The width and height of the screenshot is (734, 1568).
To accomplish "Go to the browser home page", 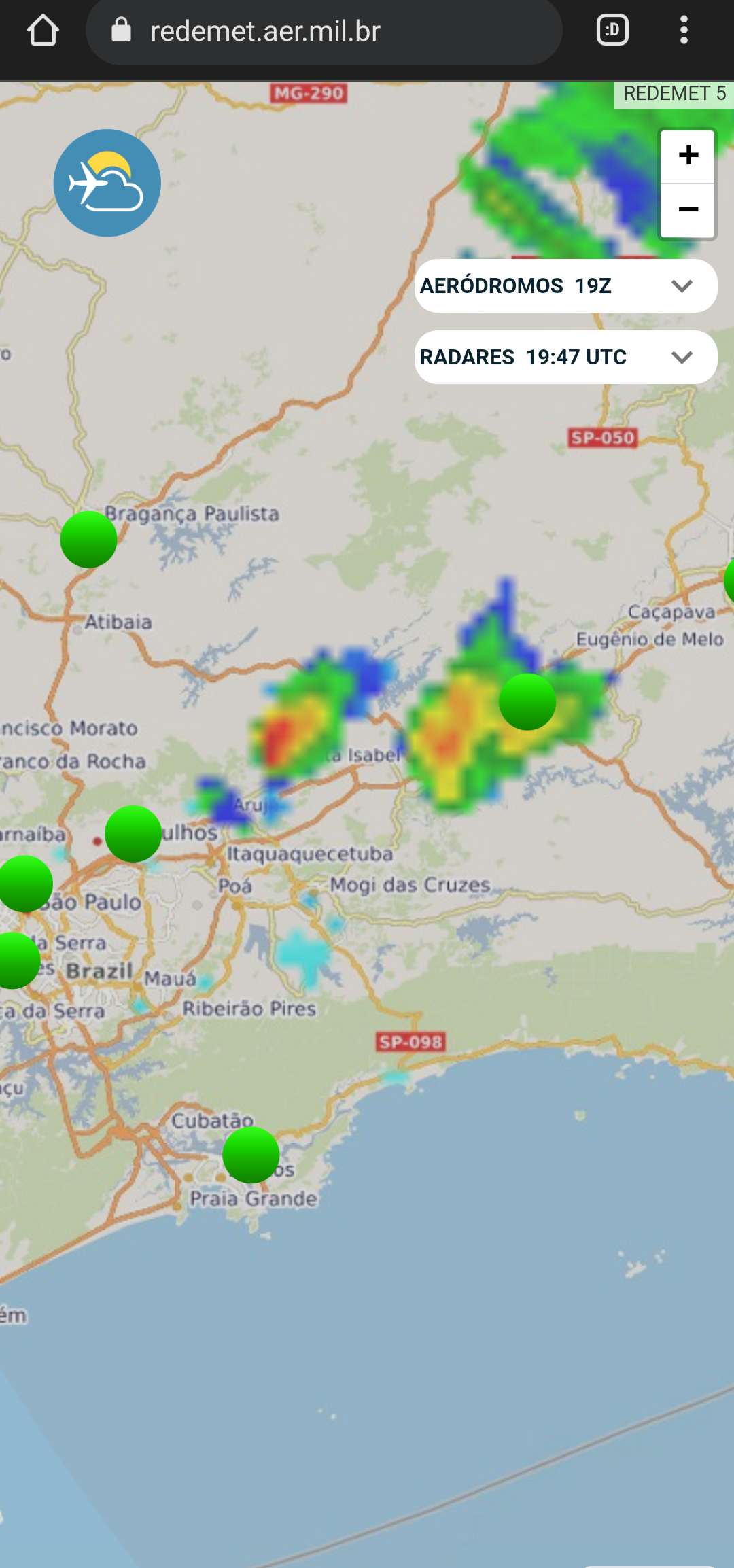I will tap(43, 31).
